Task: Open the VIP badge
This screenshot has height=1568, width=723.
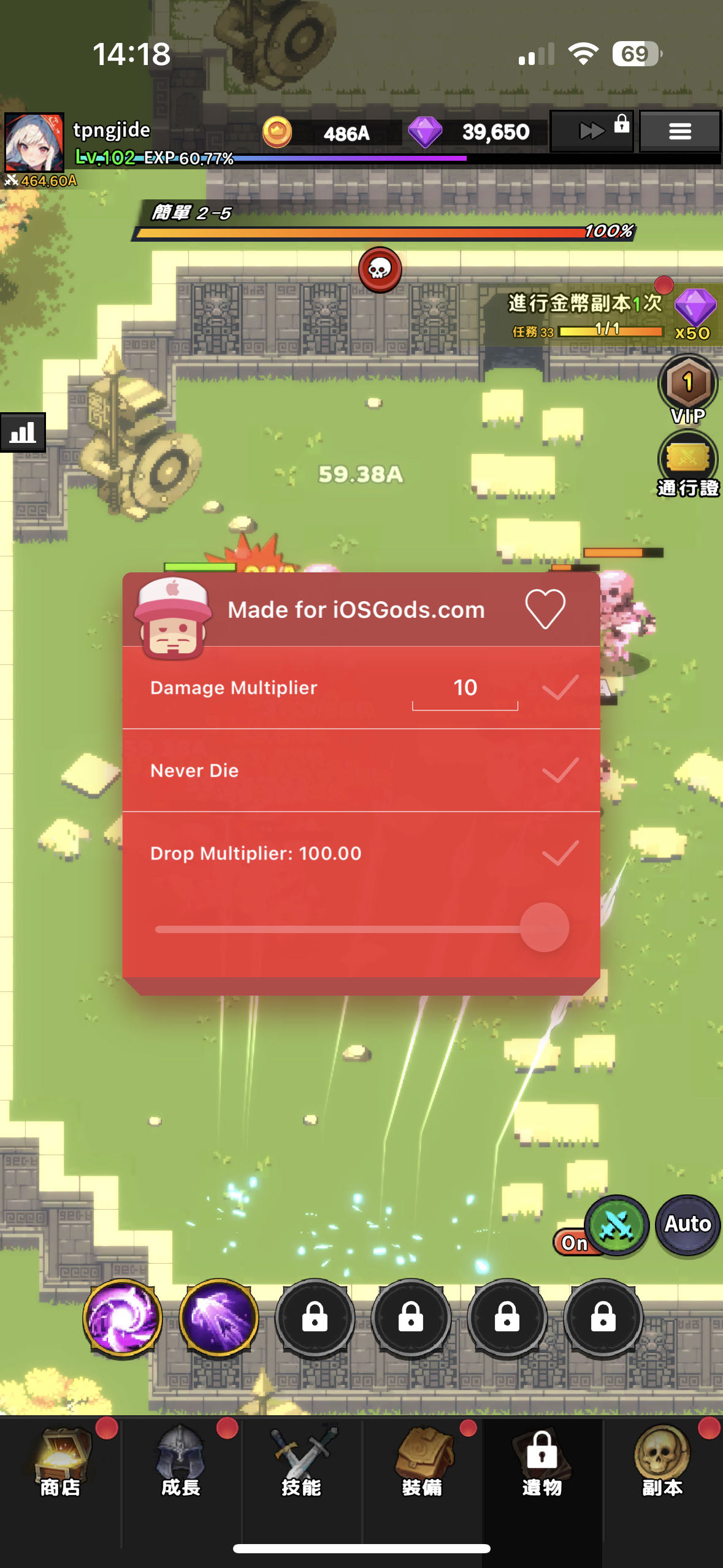Action: coord(687,390)
